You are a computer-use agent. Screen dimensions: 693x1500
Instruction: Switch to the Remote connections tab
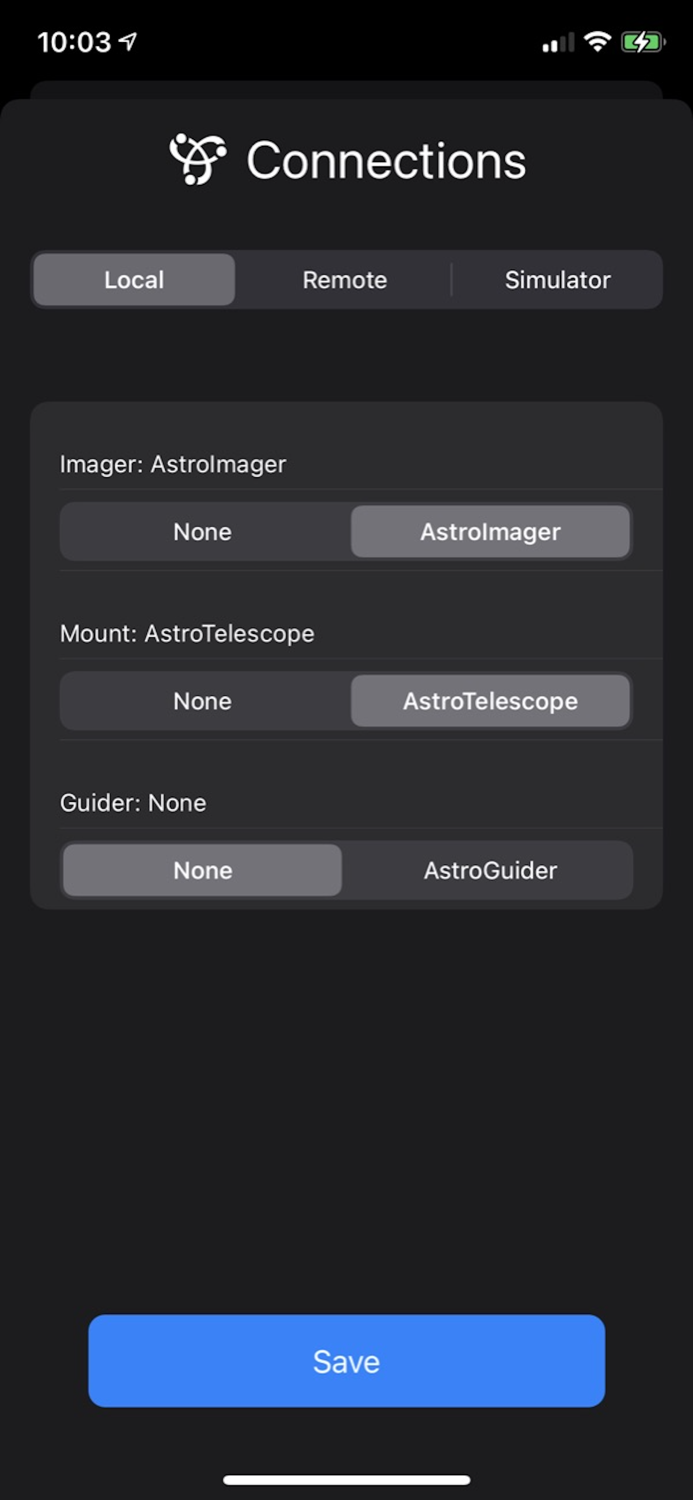[x=345, y=280]
